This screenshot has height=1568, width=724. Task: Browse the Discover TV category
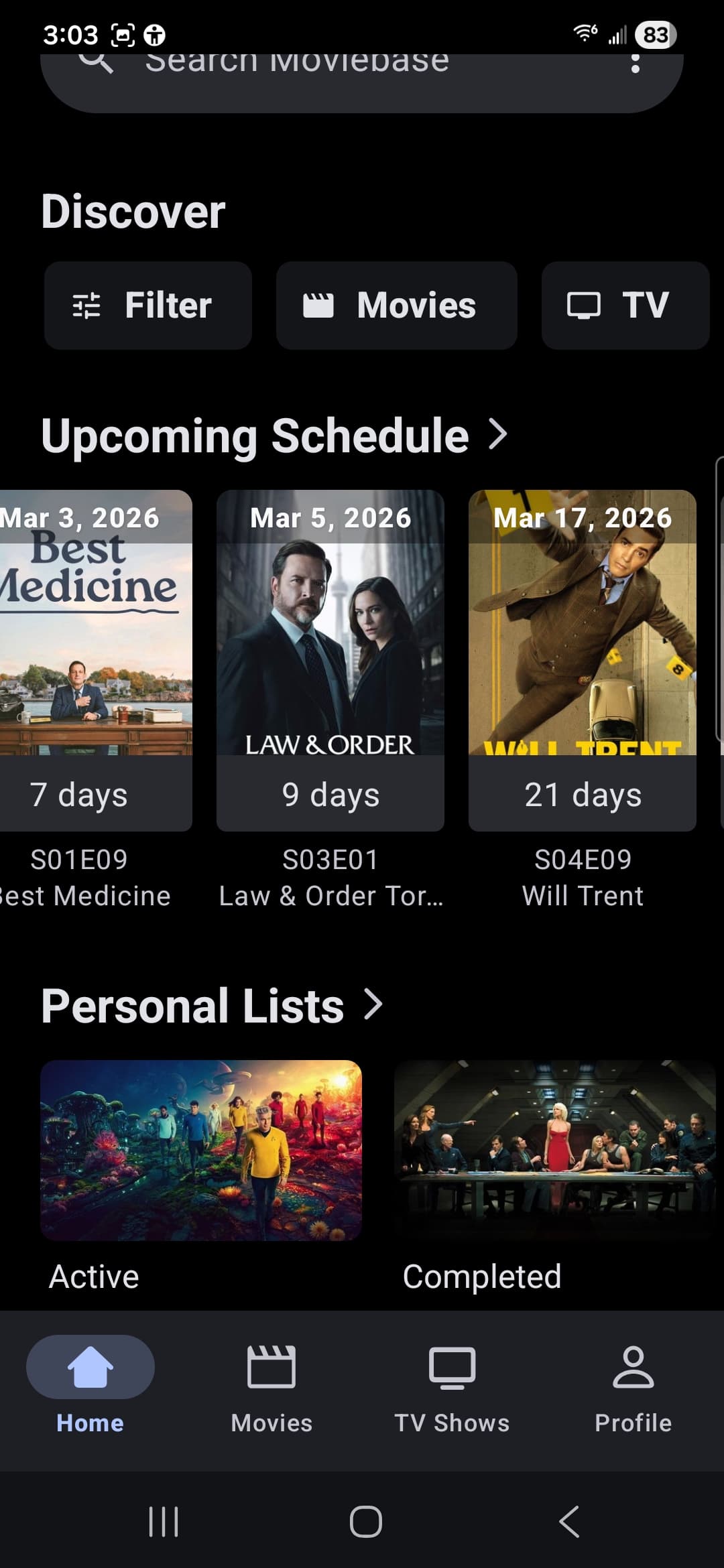(x=625, y=306)
